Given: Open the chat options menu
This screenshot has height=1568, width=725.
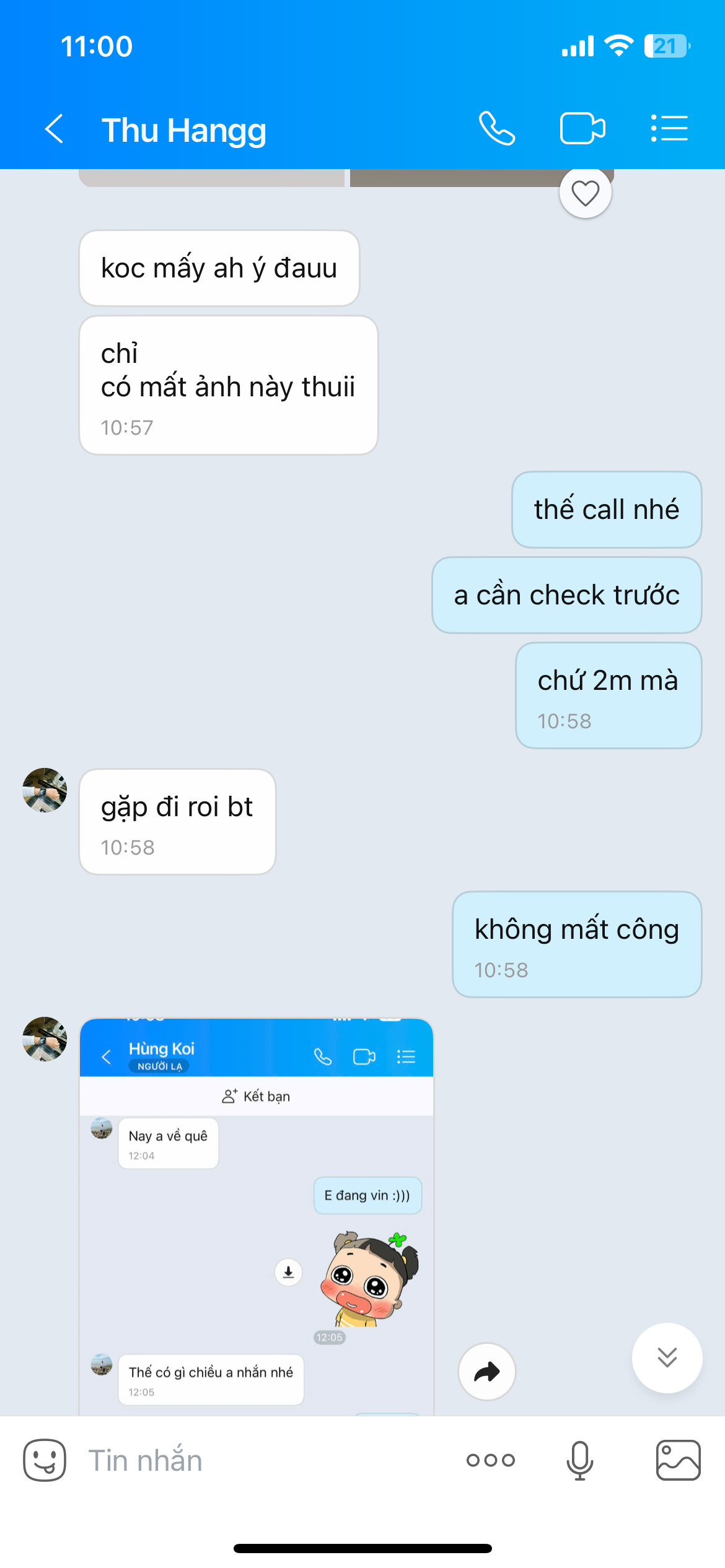Looking at the screenshot, I should [x=669, y=129].
